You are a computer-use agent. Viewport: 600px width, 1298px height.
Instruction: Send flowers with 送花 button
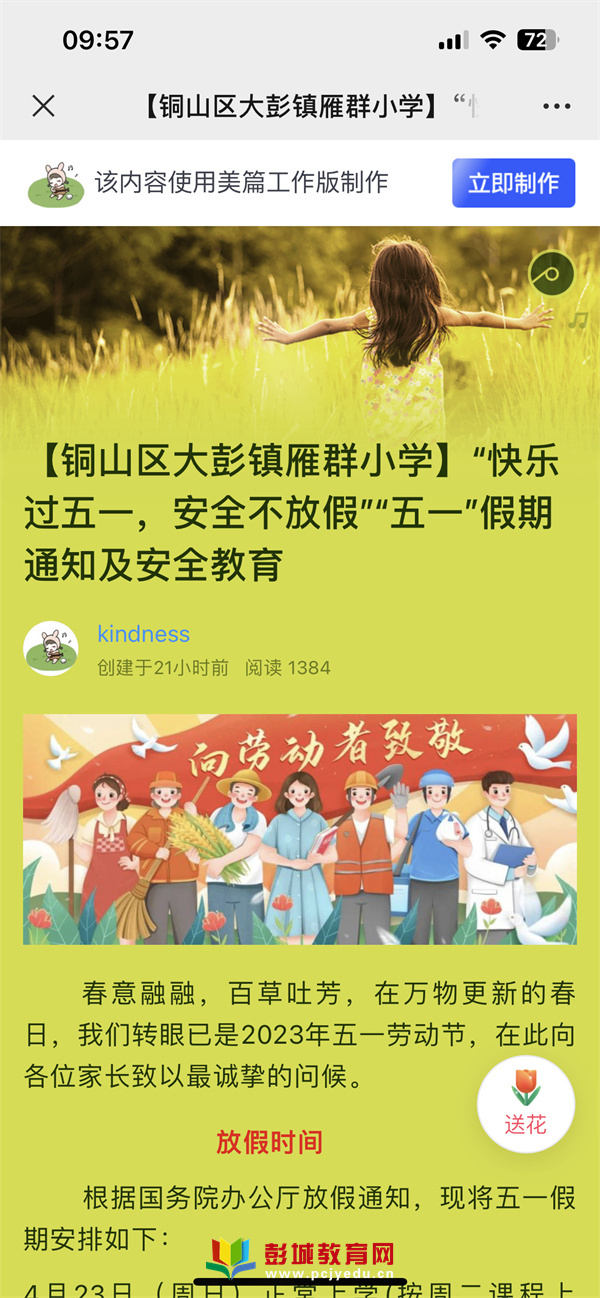click(x=526, y=1103)
